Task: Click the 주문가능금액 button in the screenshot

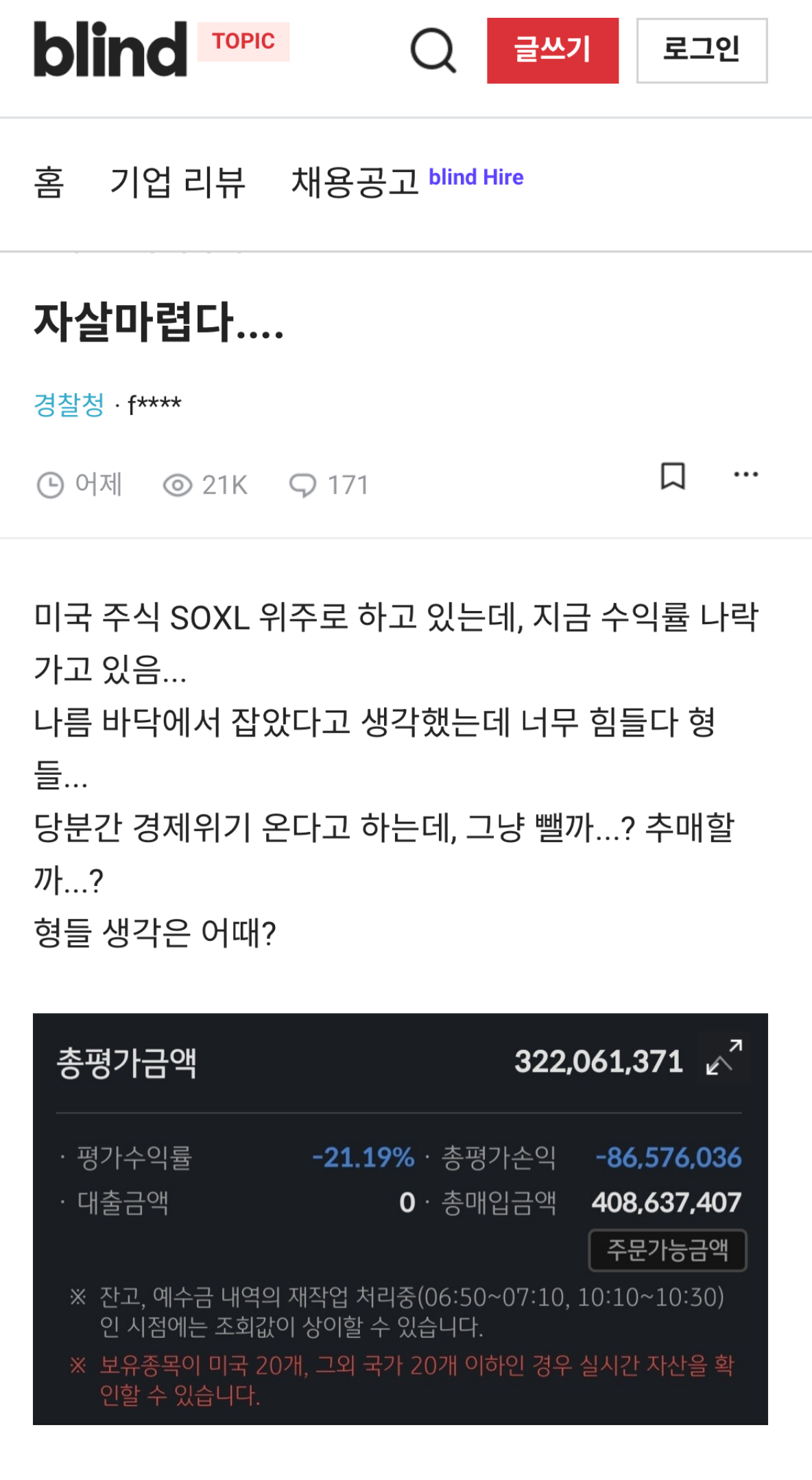Action: tap(667, 1251)
